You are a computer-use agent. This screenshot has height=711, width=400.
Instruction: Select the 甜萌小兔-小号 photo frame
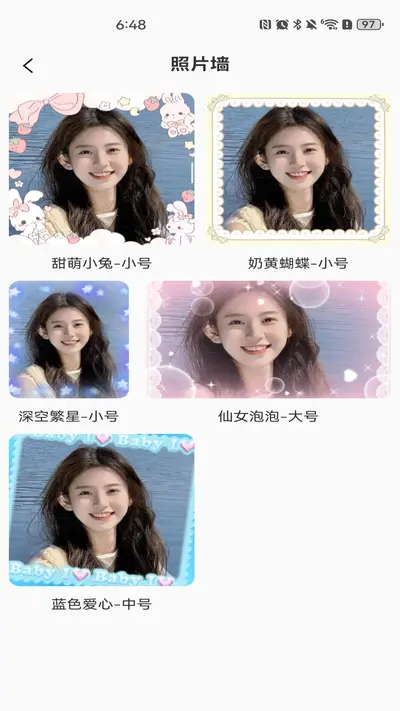pyautogui.click(x=102, y=168)
